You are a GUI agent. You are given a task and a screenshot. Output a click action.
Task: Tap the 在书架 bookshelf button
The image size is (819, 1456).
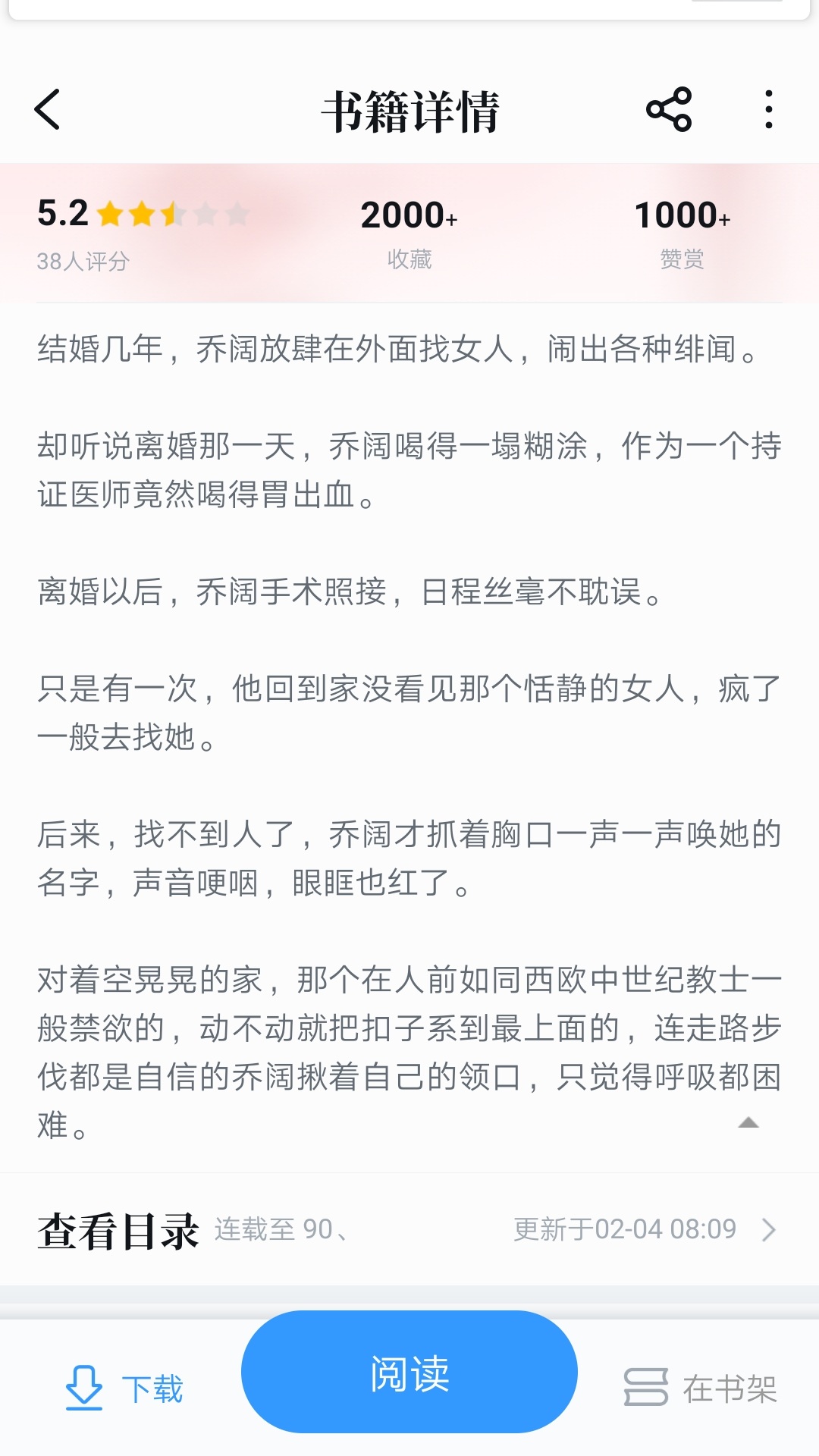[x=701, y=1388]
